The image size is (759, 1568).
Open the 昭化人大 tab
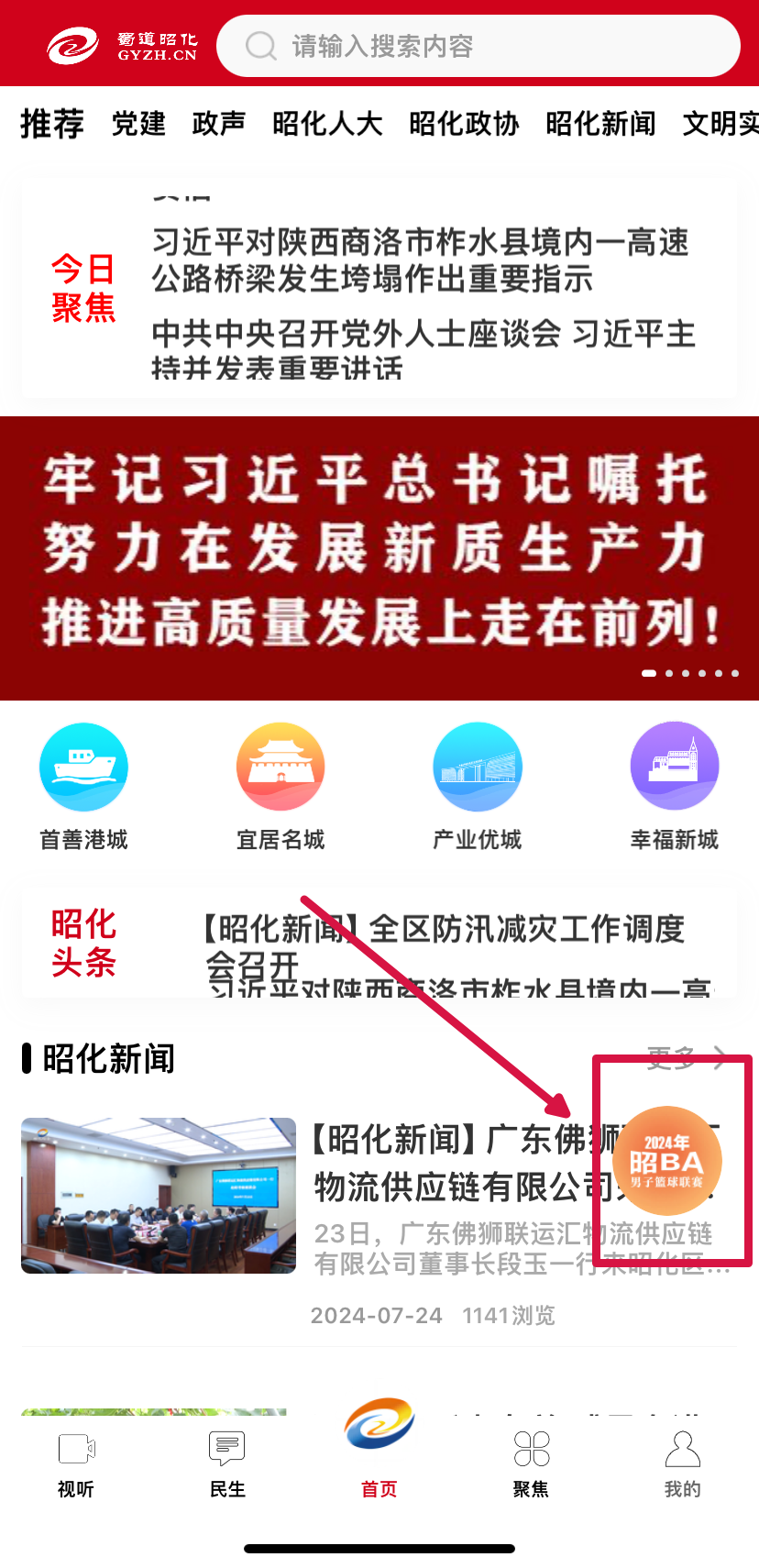click(x=327, y=123)
